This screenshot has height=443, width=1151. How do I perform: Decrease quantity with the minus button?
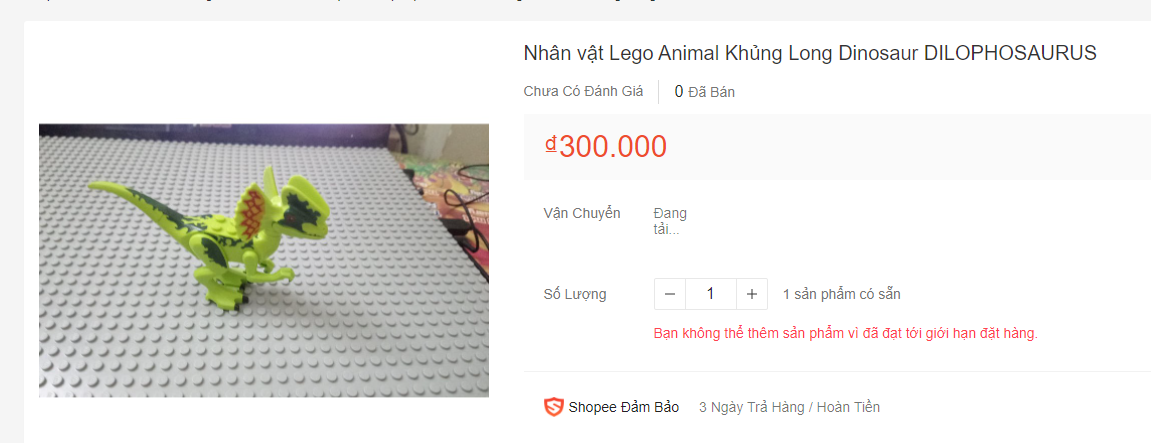670,294
